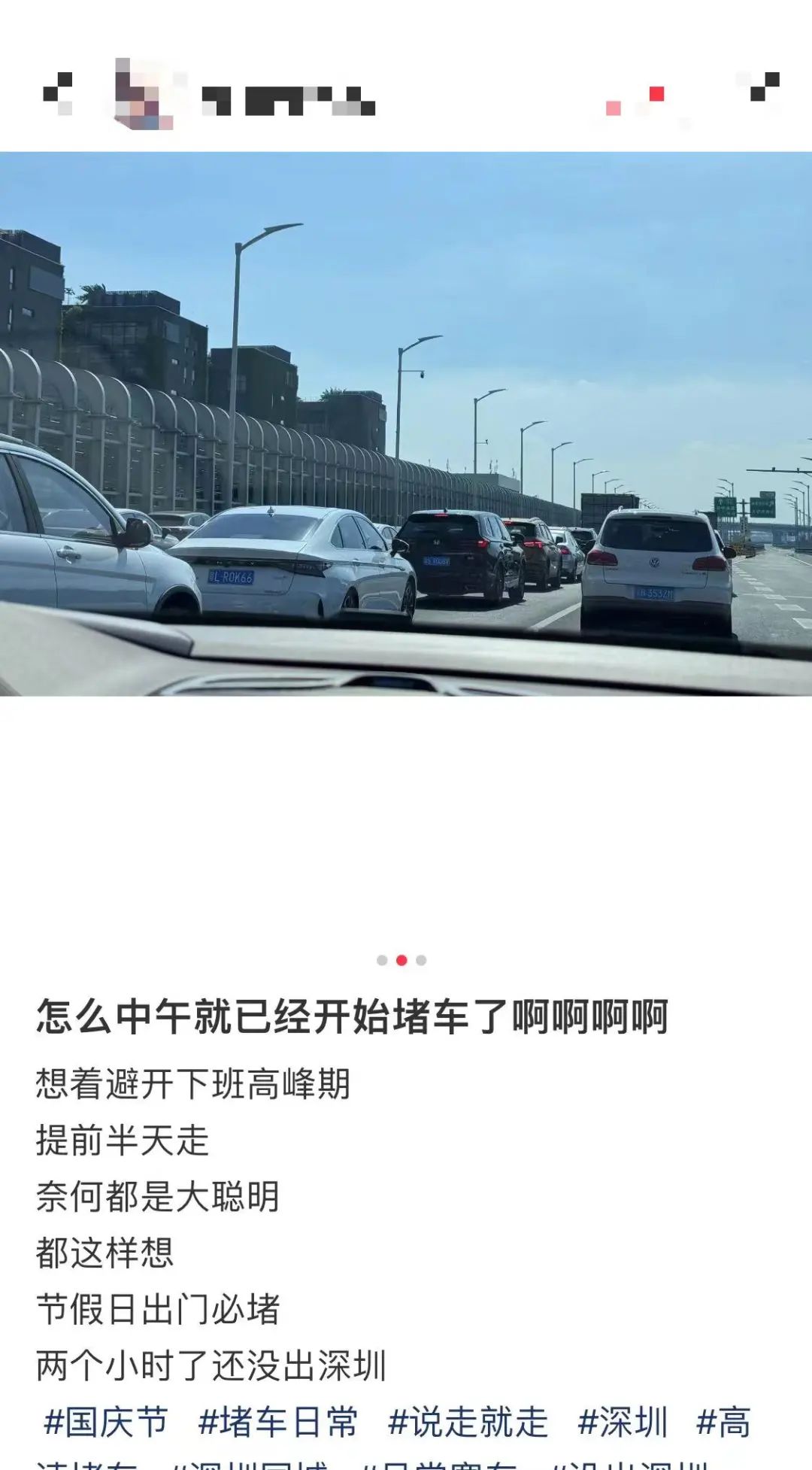Open the #堵车日常 hashtag
The width and height of the screenshot is (812, 1470).
pyautogui.click(x=277, y=1422)
